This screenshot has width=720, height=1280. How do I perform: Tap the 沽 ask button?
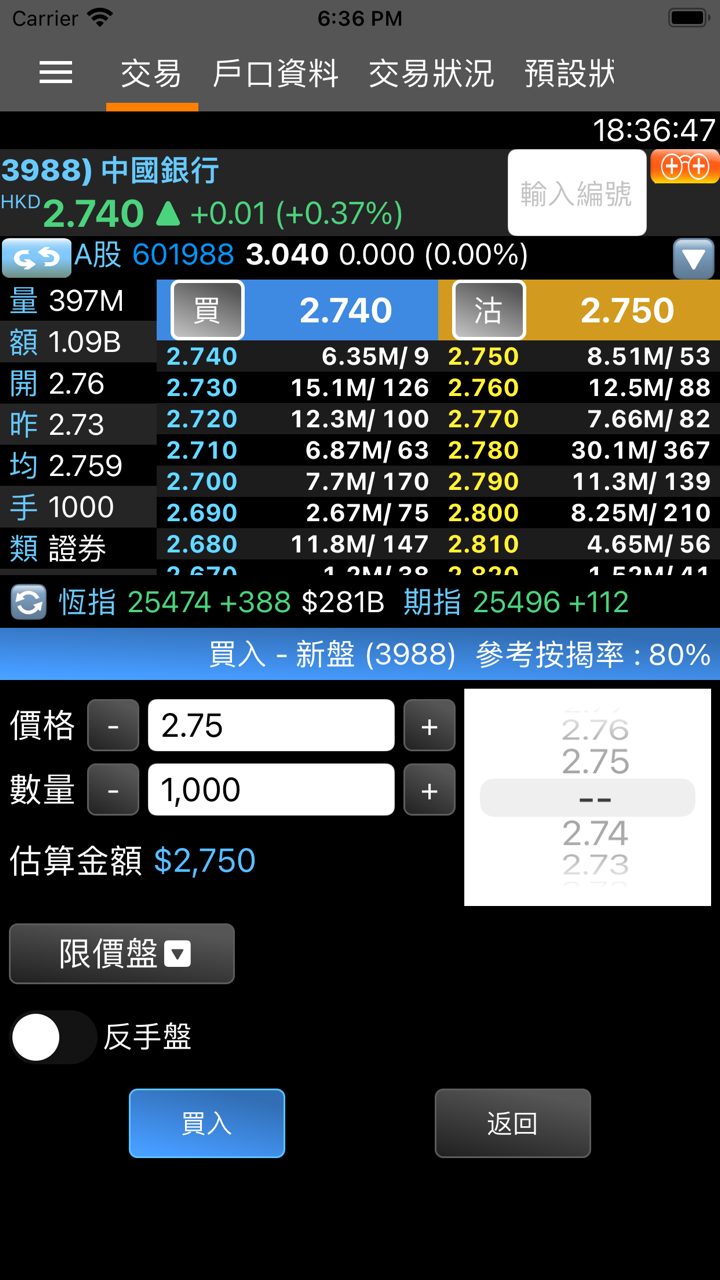488,310
